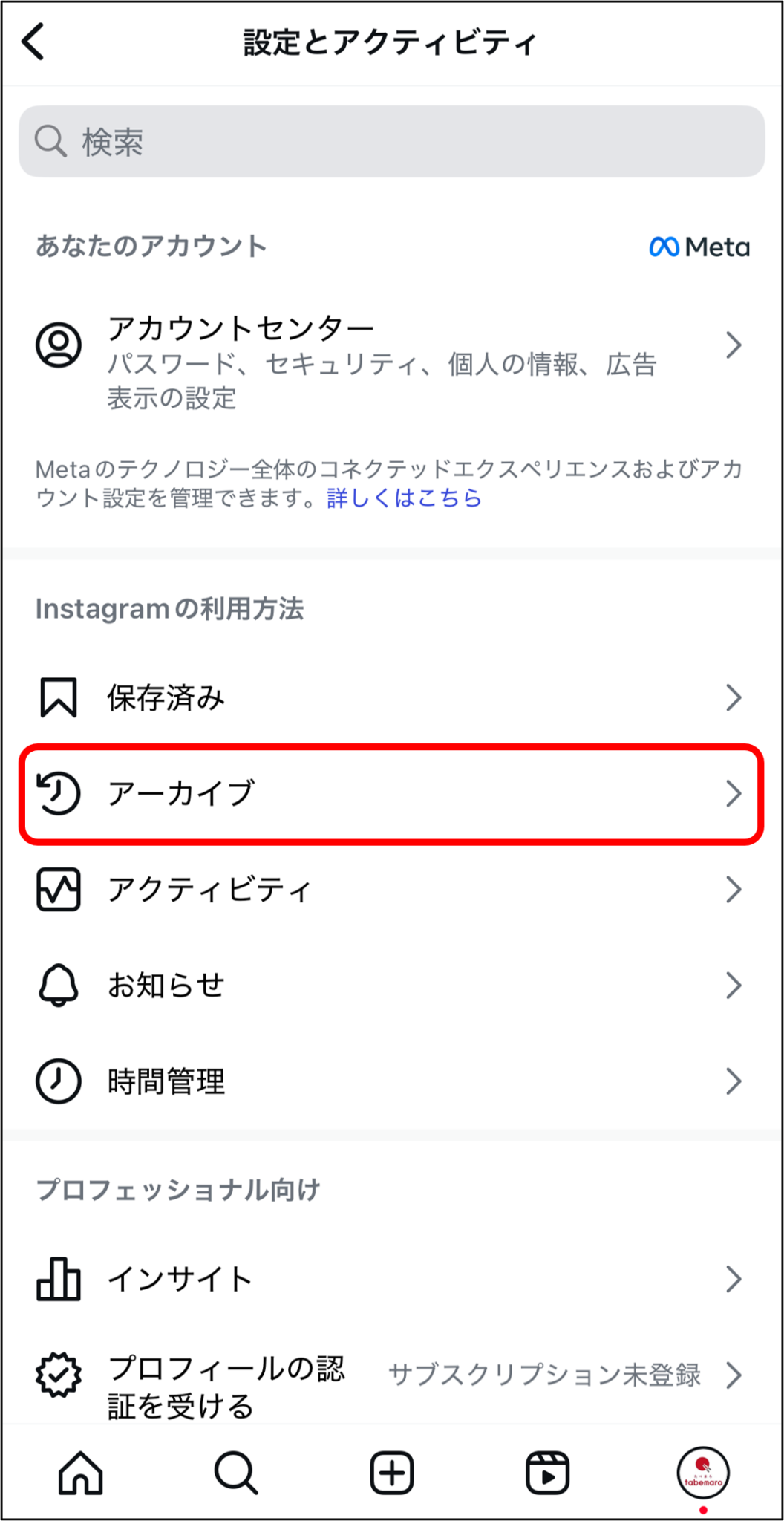Open the アーカイブ row
The width and height of the screenshot is (784, 1521).
[392, 793]
